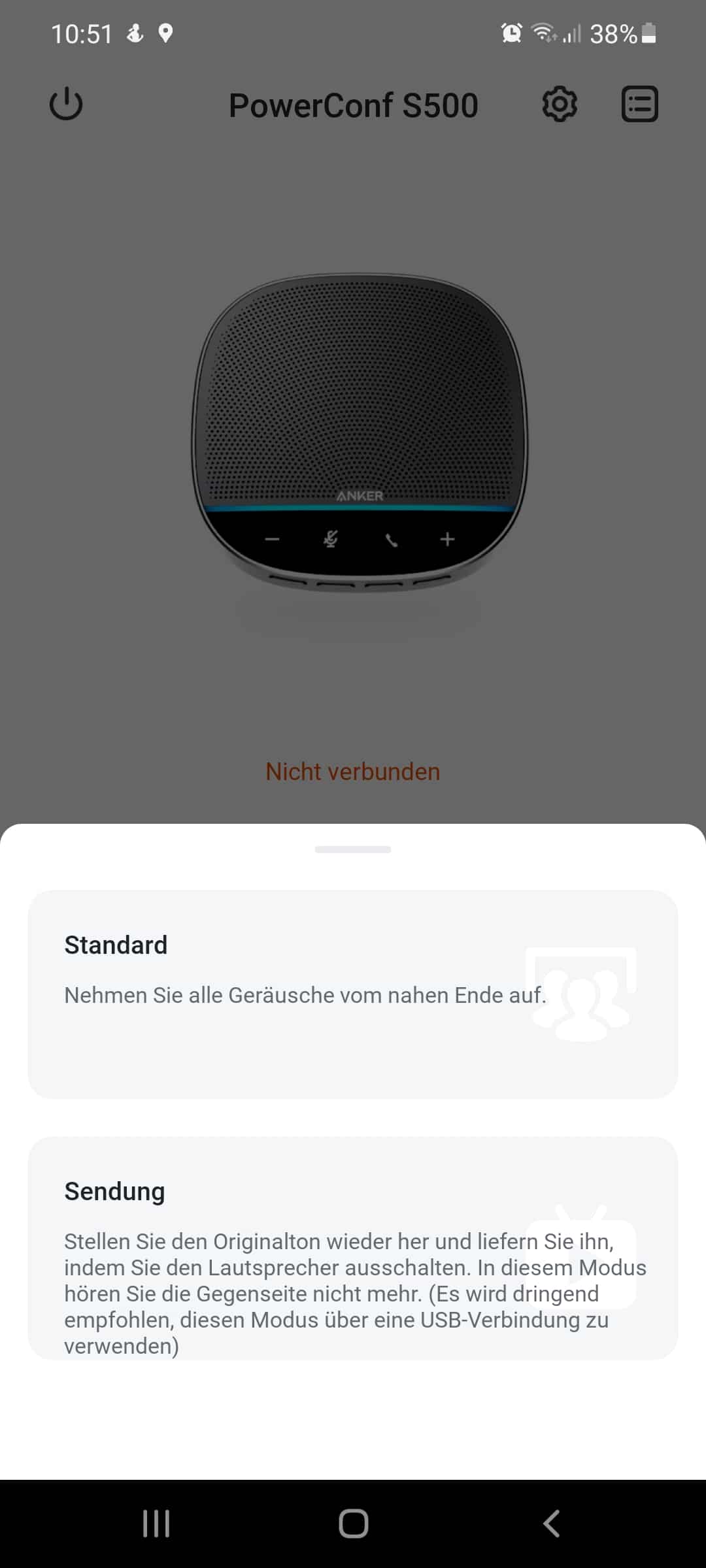Tap the power icon
706x1568 pixels.
click(x=66, y=105)
